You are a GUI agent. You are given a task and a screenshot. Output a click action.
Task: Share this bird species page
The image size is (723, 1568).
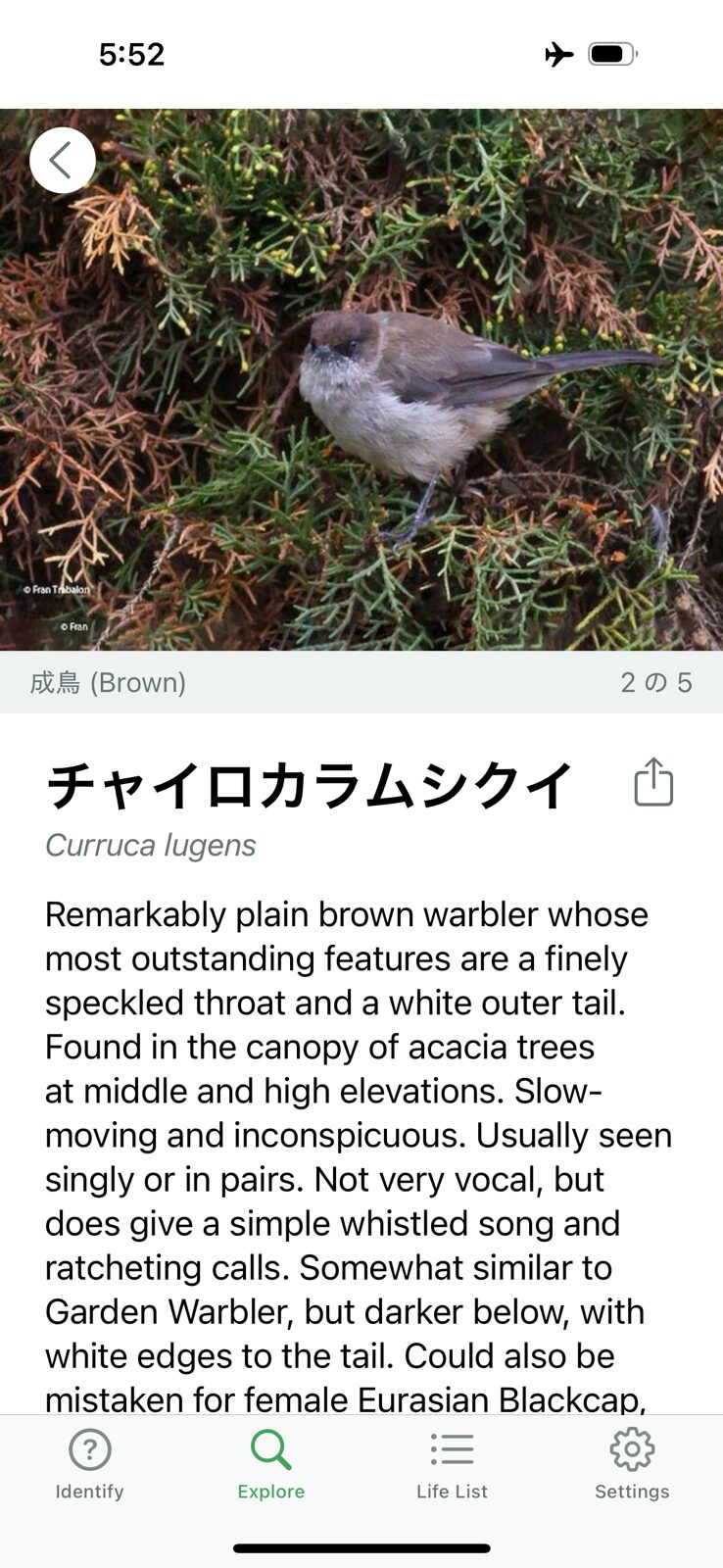click(x=653, y=782)
